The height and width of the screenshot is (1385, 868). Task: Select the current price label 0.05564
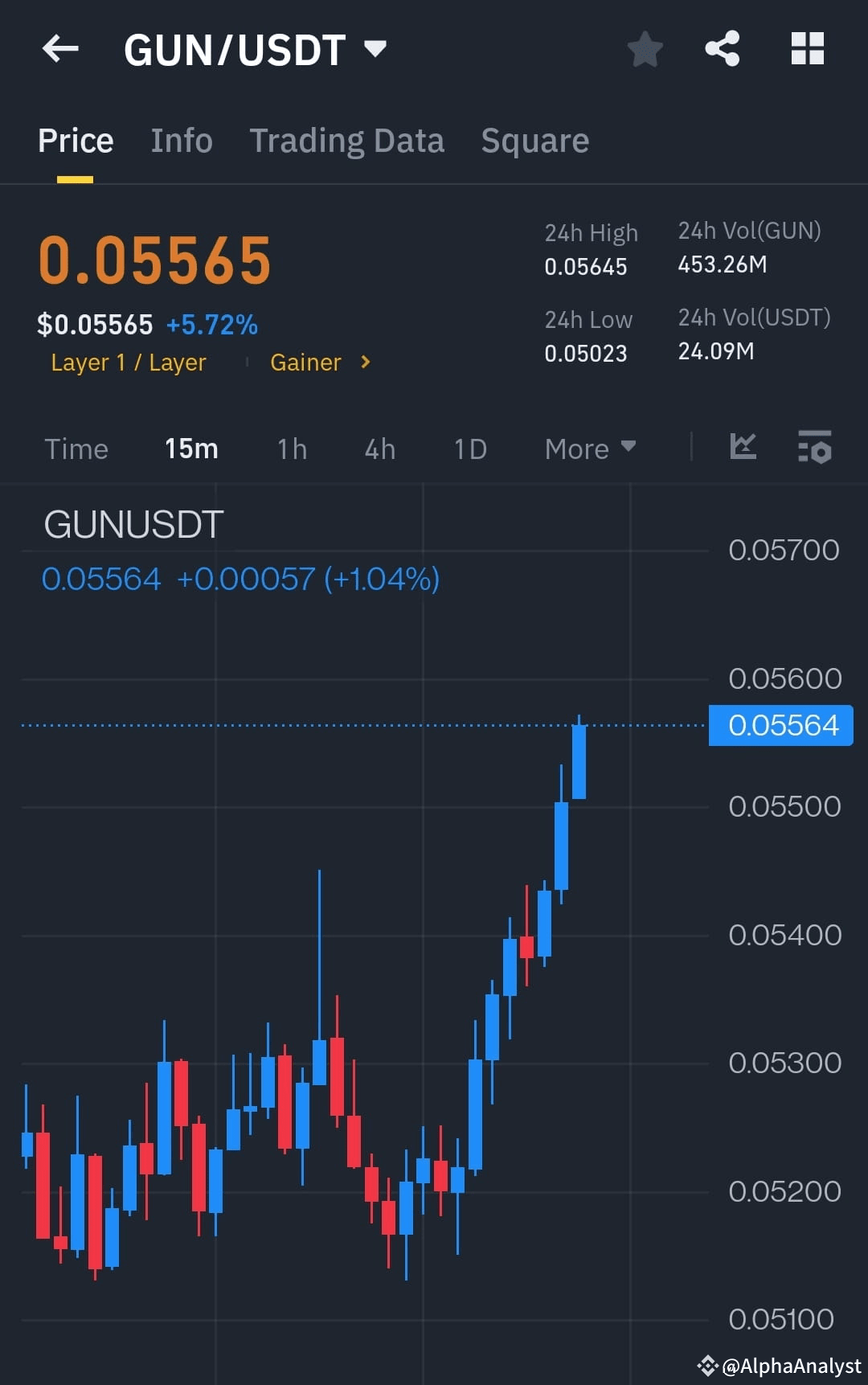pos(779,724)
